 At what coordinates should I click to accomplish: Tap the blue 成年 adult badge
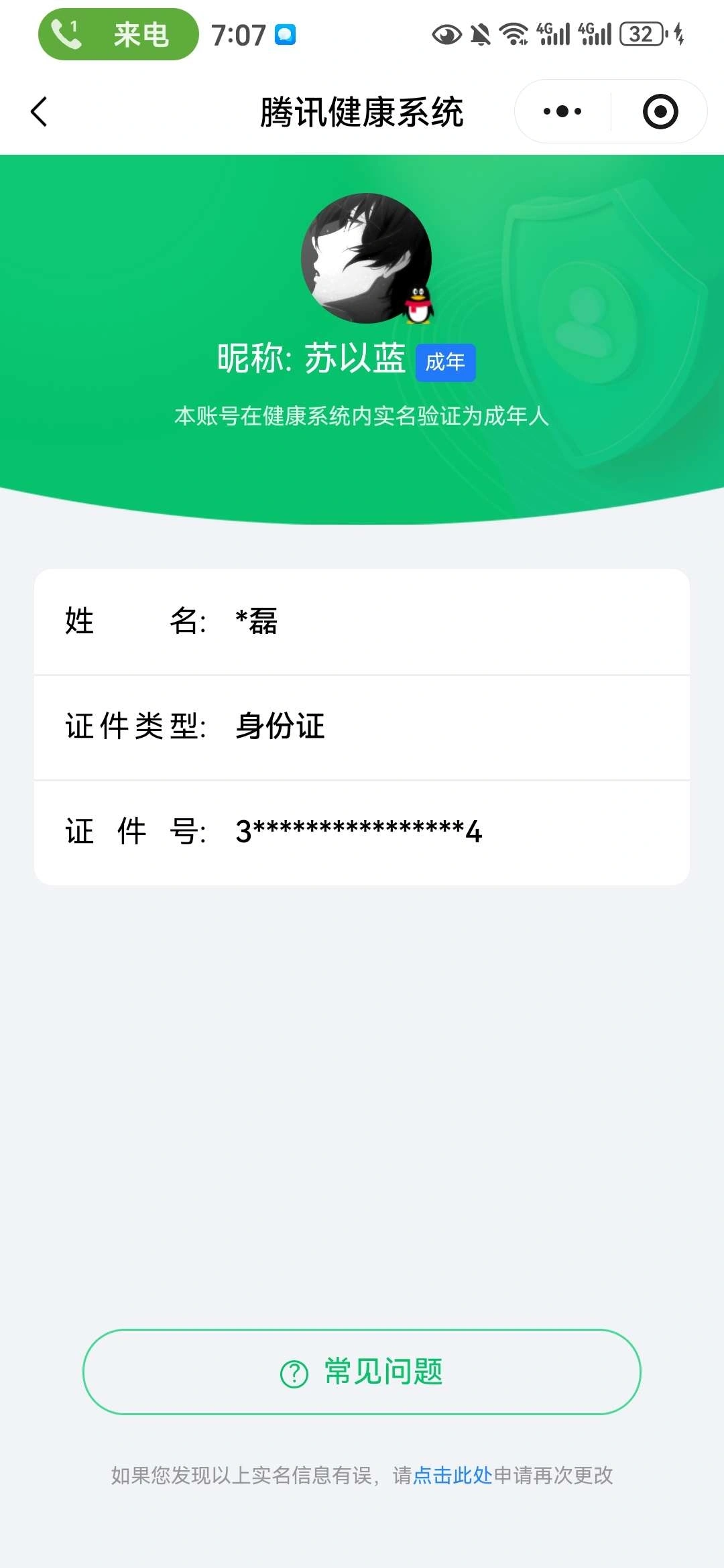click(446, 361)
